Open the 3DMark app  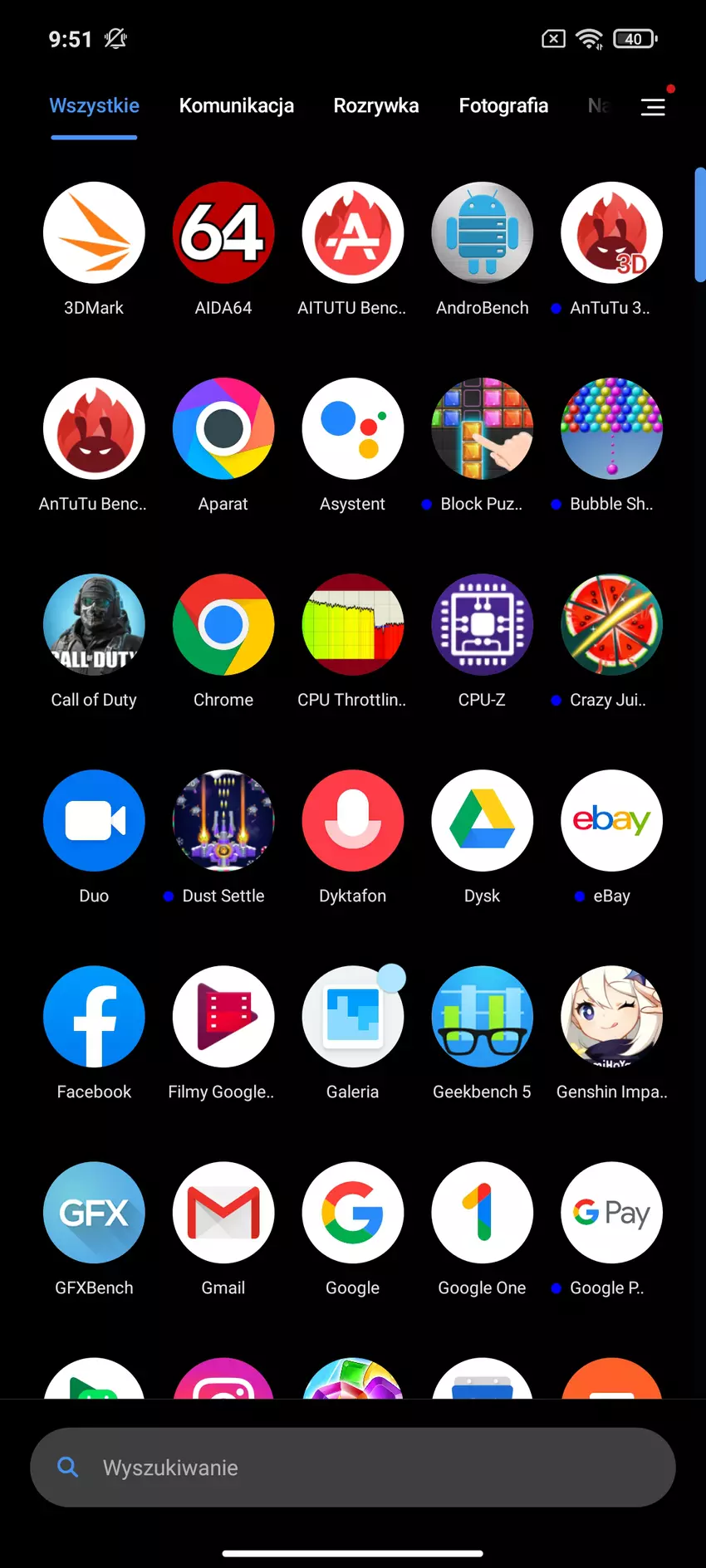click(94, 233)
